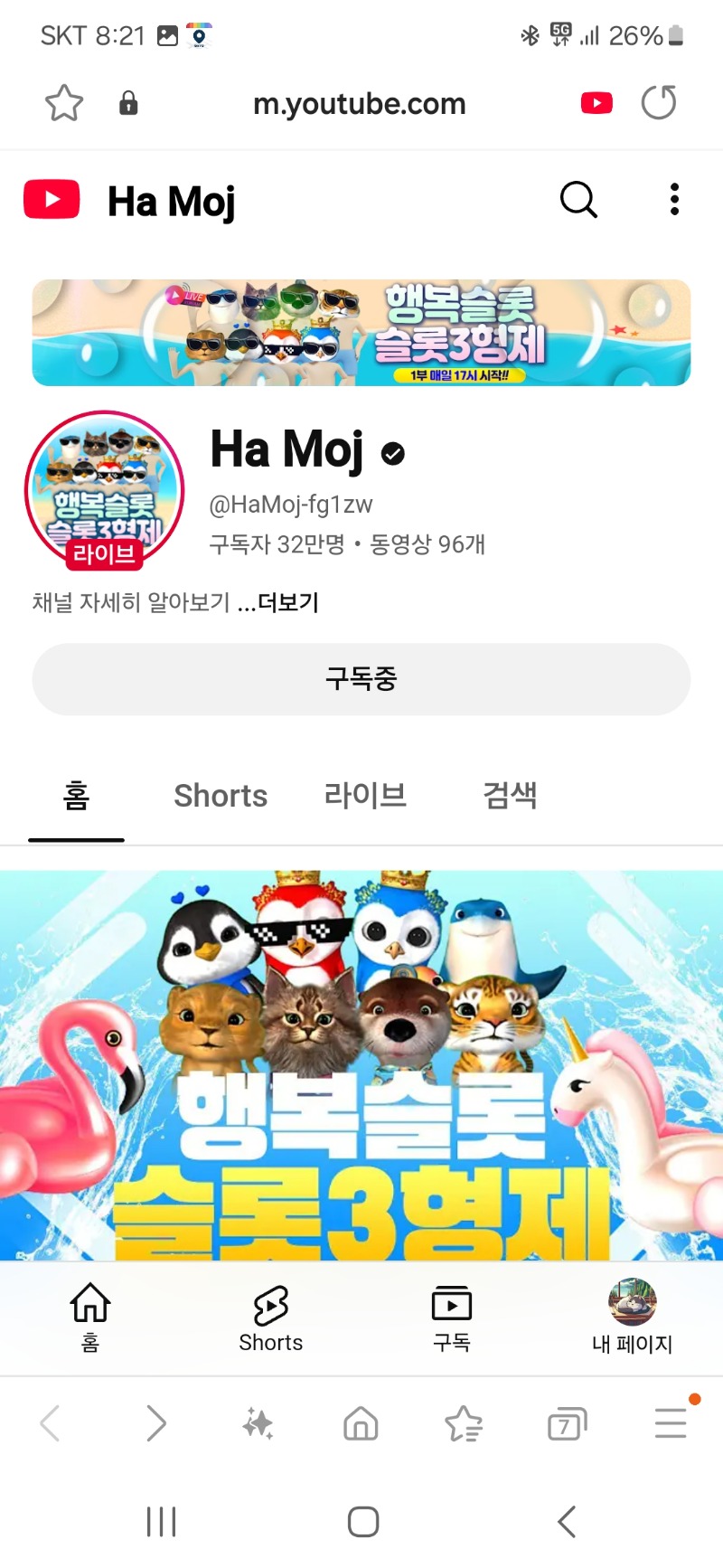Open browser back navigation arrow
The width and height of the screenshot is (723, 1568).
pyautogui.click(x=50, y=1422)
